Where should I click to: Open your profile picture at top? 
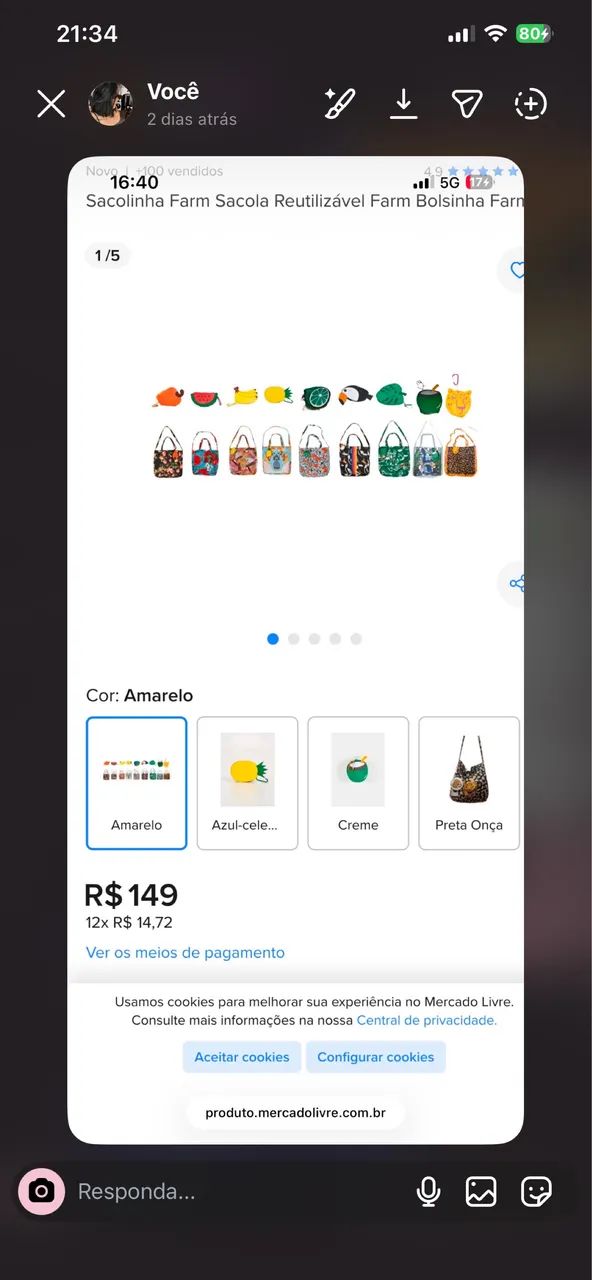click(110, 103)
